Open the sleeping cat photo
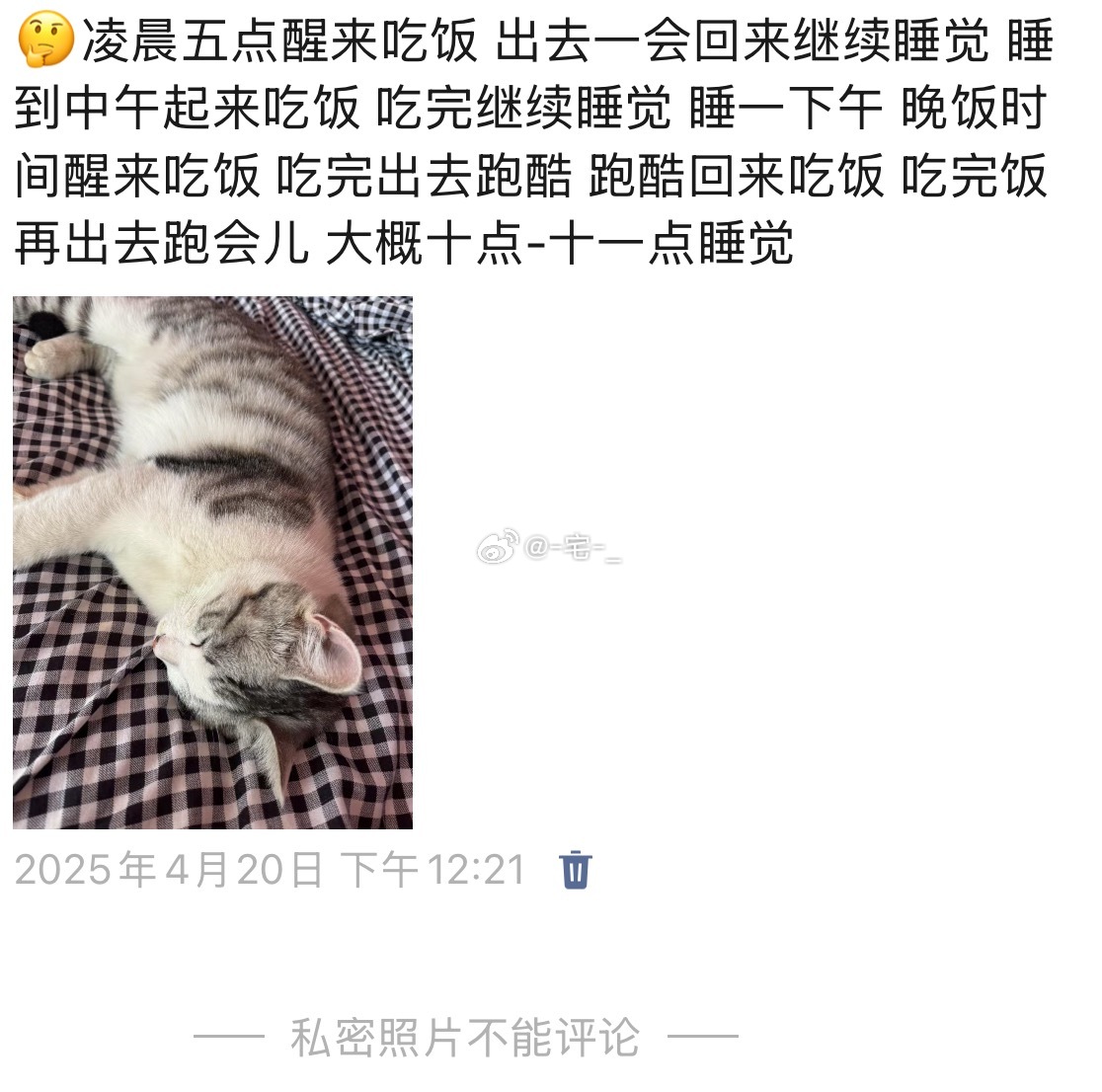Screen dimensions: 1102x1092 [x=212, y=562]
